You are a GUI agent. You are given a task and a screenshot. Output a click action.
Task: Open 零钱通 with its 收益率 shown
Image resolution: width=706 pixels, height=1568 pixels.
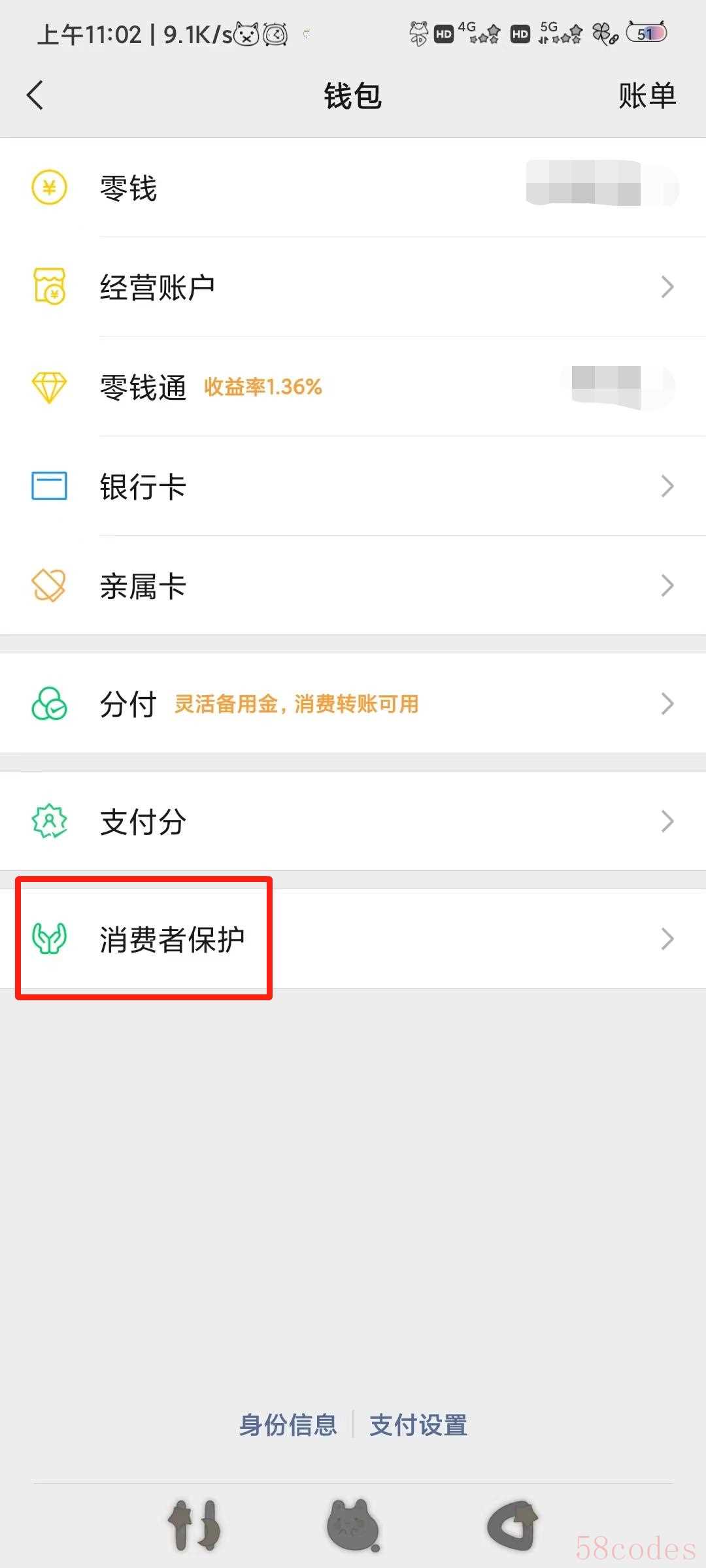click(353, 387)
